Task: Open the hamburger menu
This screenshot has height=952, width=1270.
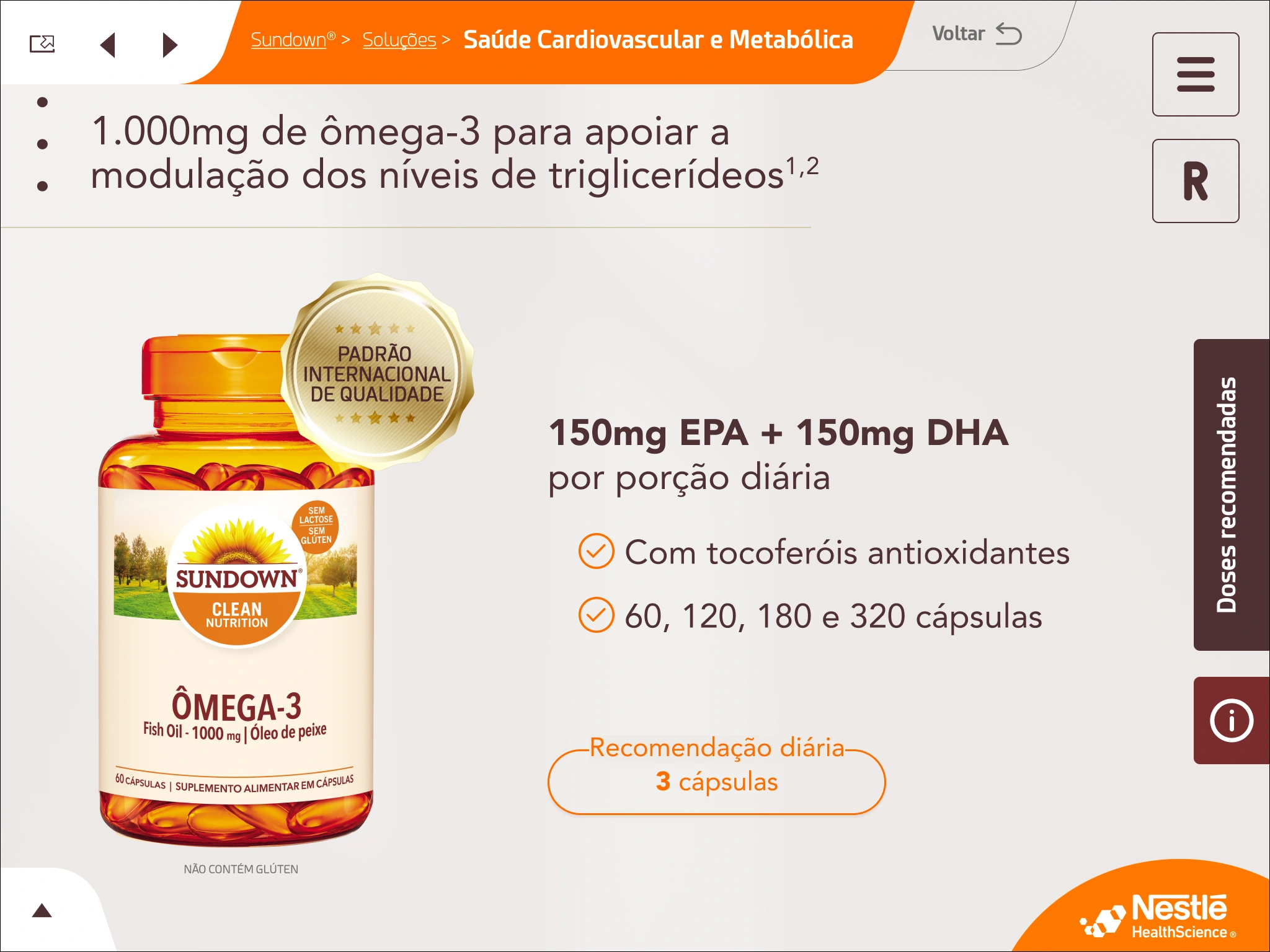Action: (x=1195, y=74)
